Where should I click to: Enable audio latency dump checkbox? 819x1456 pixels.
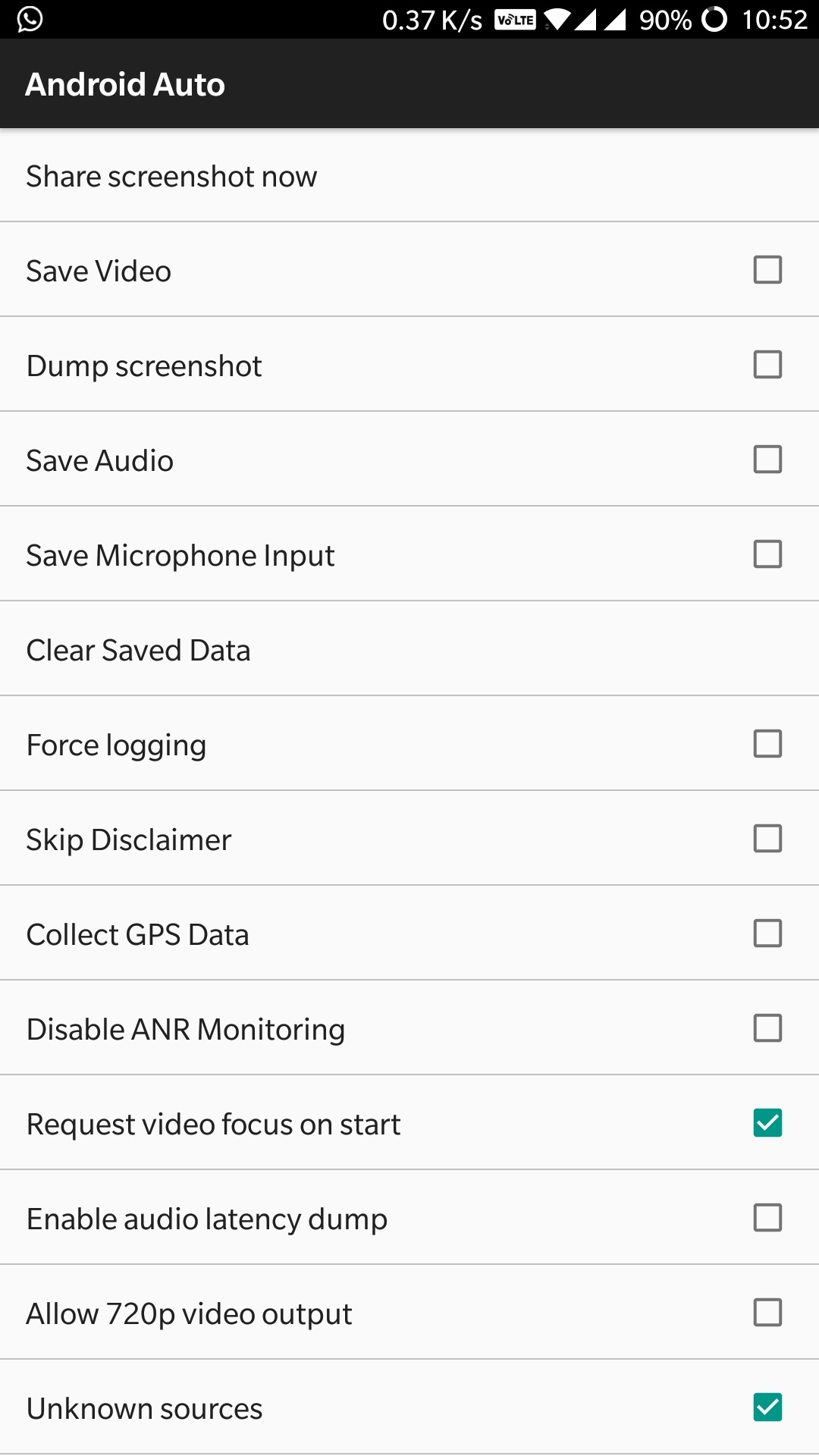point(767,1218)
